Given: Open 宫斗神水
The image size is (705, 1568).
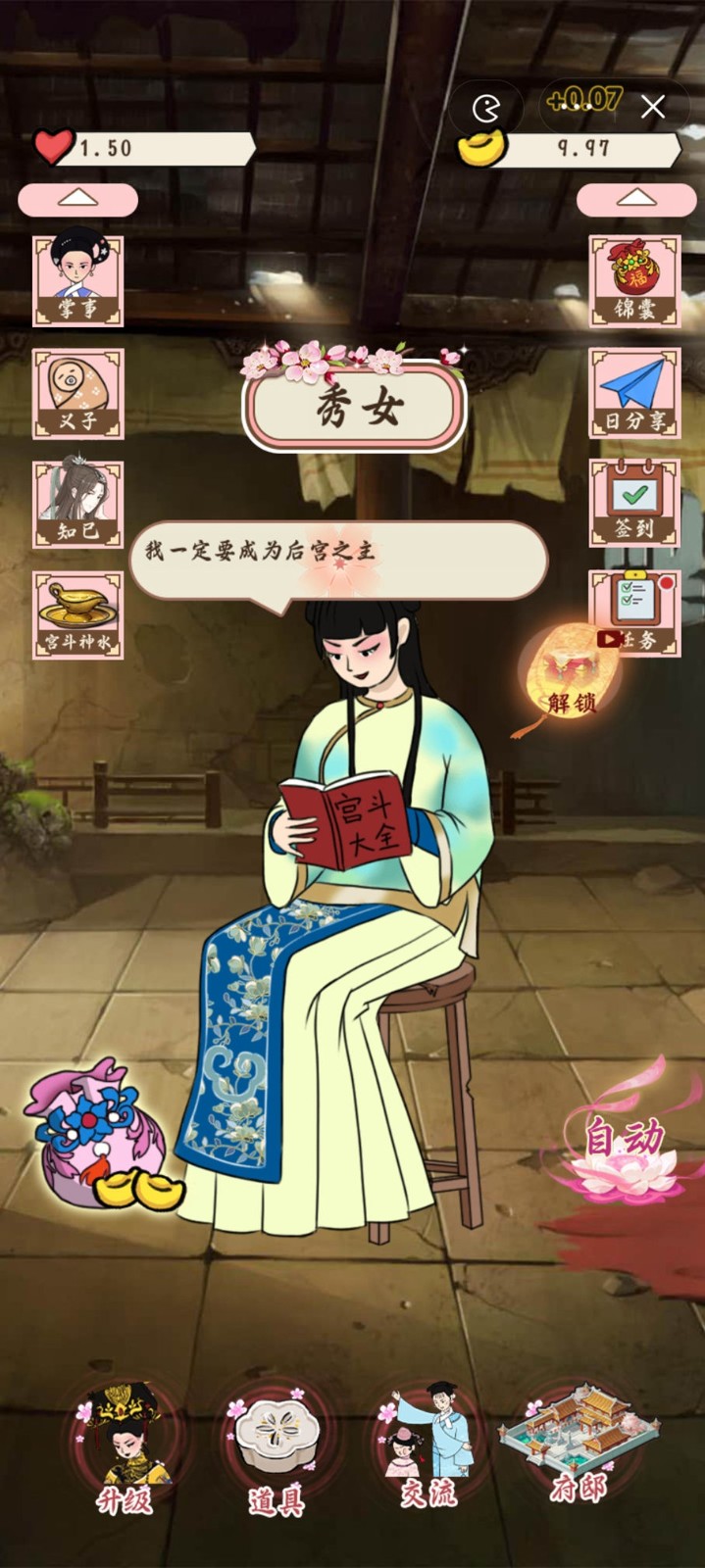Looking at the screenshot, I should [77, 615].
